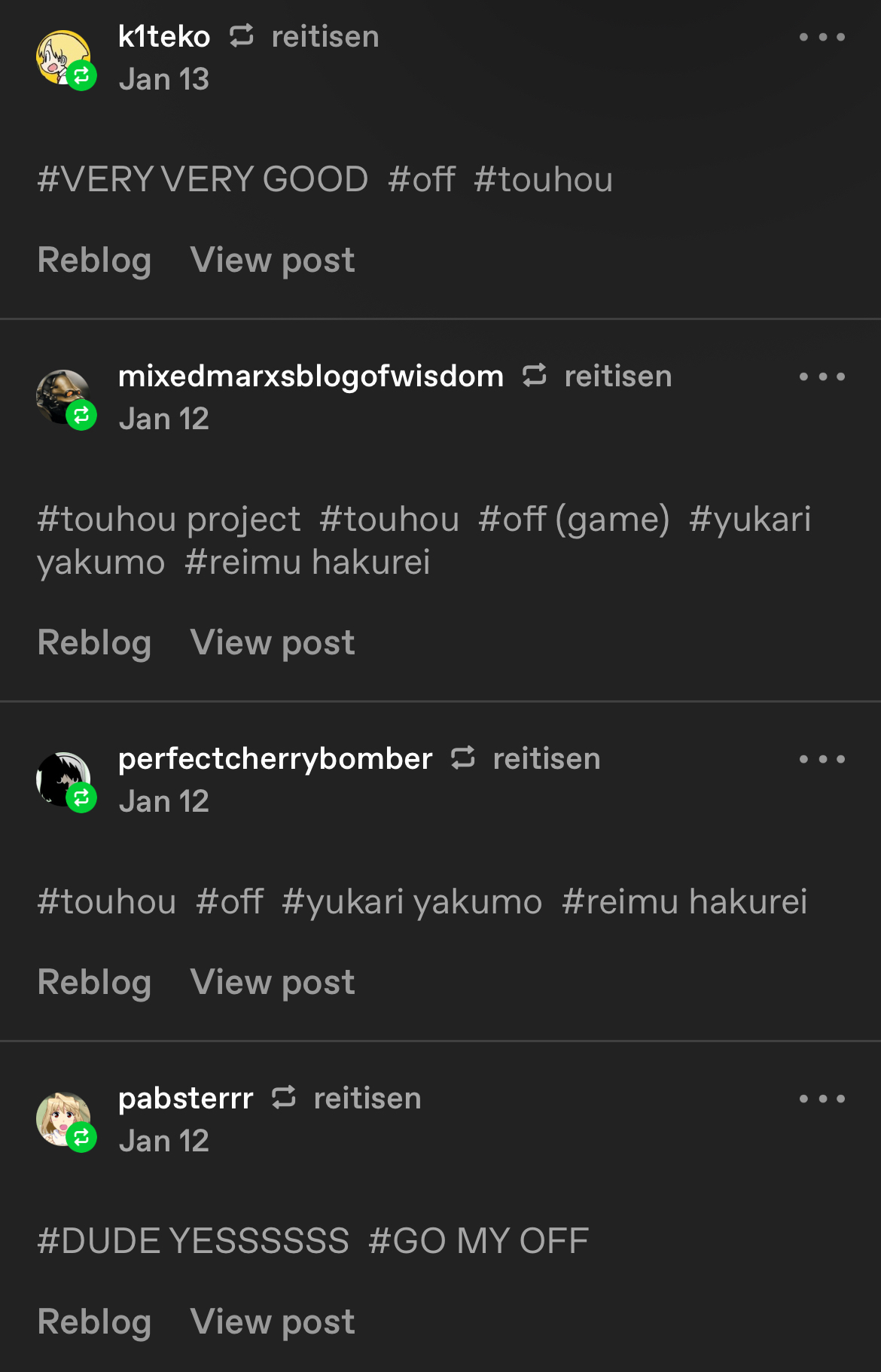Image resolution: width=881 pixels, height=1372 pixels.
Task: View post from perfectcherrybomber's reblog
Action: [x=272, y=983]
